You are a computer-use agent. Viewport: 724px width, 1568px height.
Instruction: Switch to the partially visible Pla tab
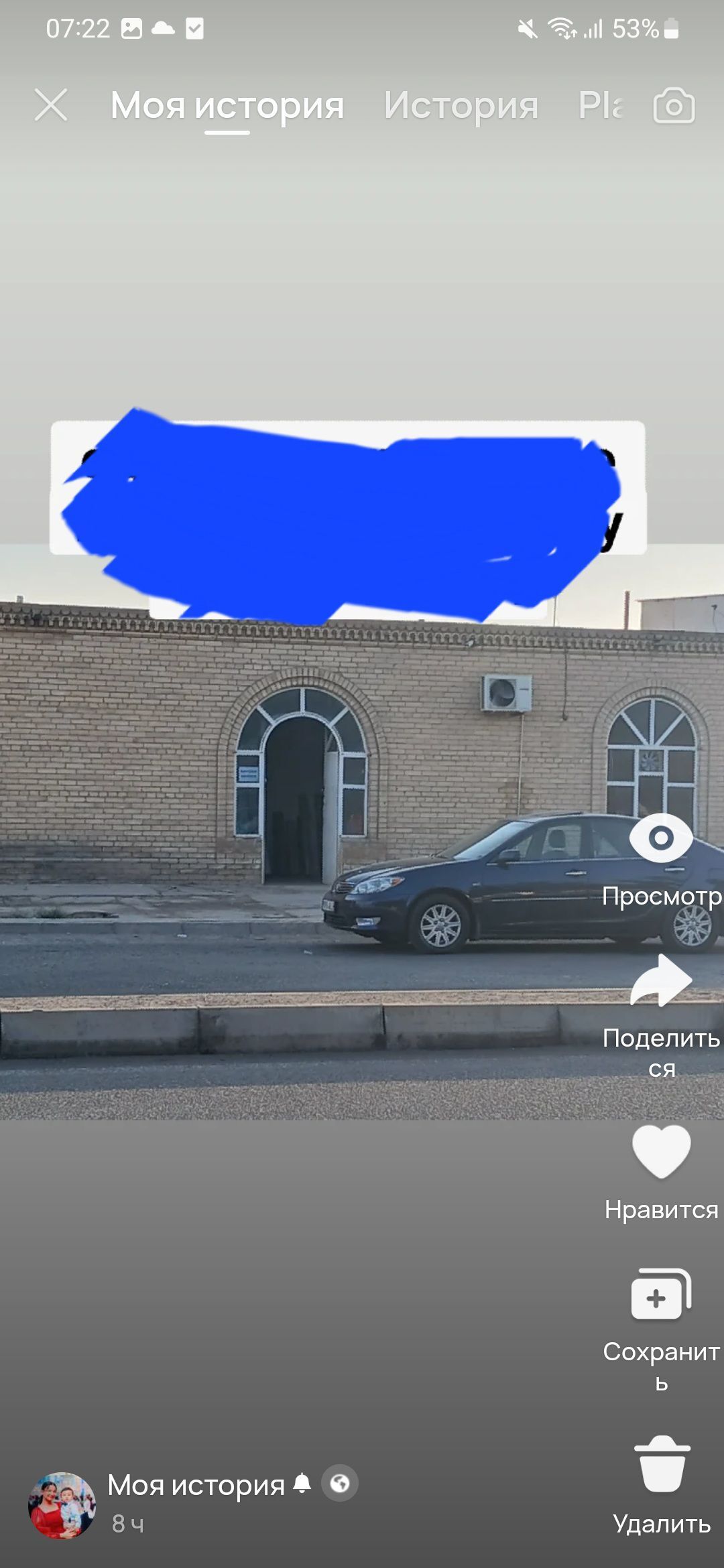[601, 105]
